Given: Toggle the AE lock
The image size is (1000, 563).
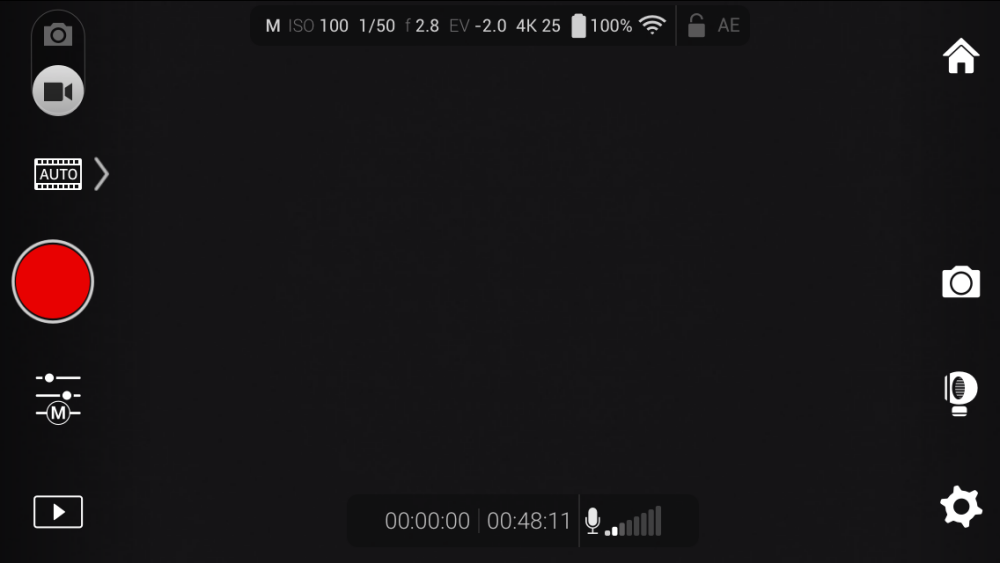Looking at the screenshot, I should 714,26.
